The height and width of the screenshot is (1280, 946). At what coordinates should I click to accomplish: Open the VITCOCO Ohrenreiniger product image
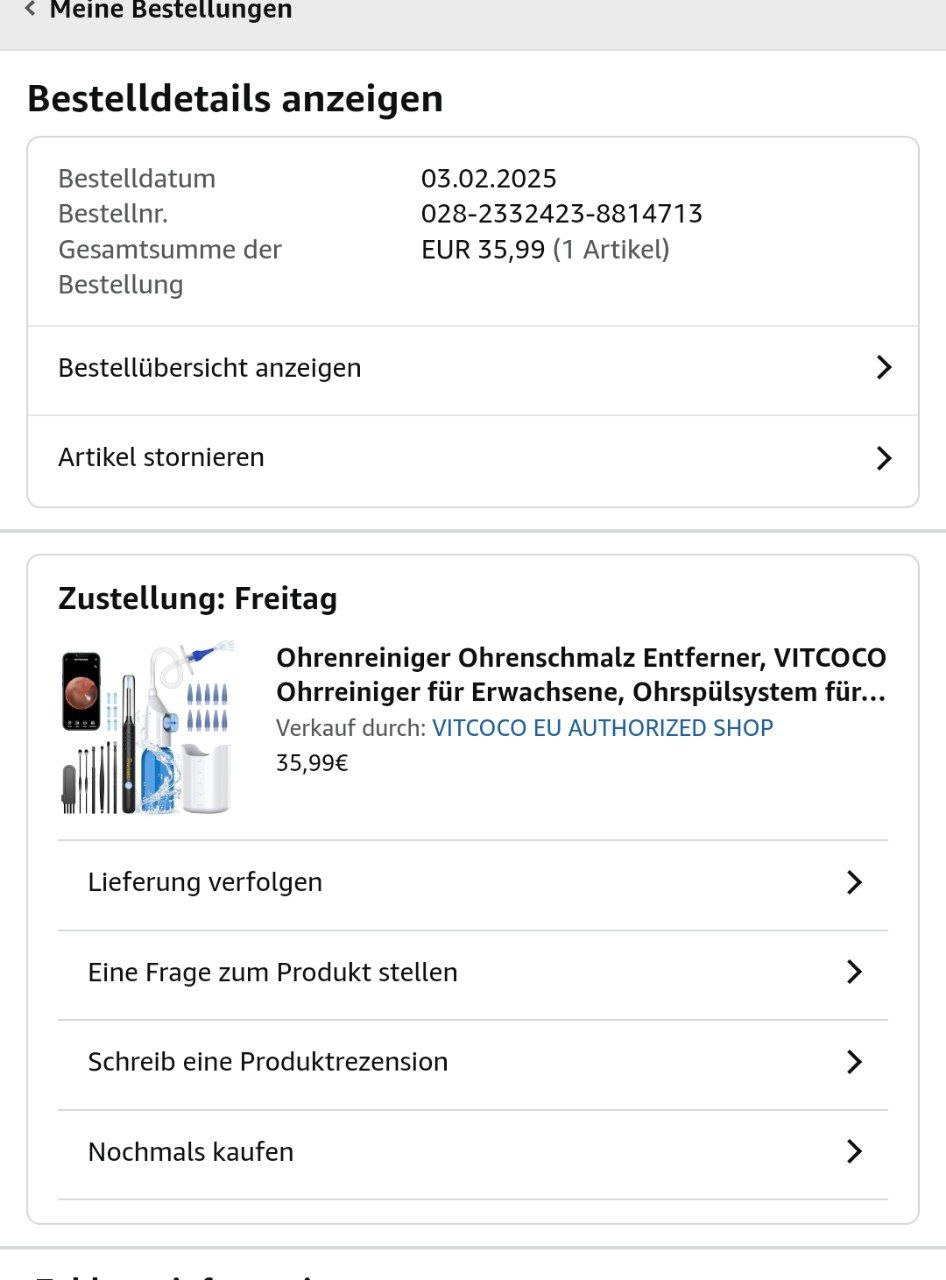[147, 727]
